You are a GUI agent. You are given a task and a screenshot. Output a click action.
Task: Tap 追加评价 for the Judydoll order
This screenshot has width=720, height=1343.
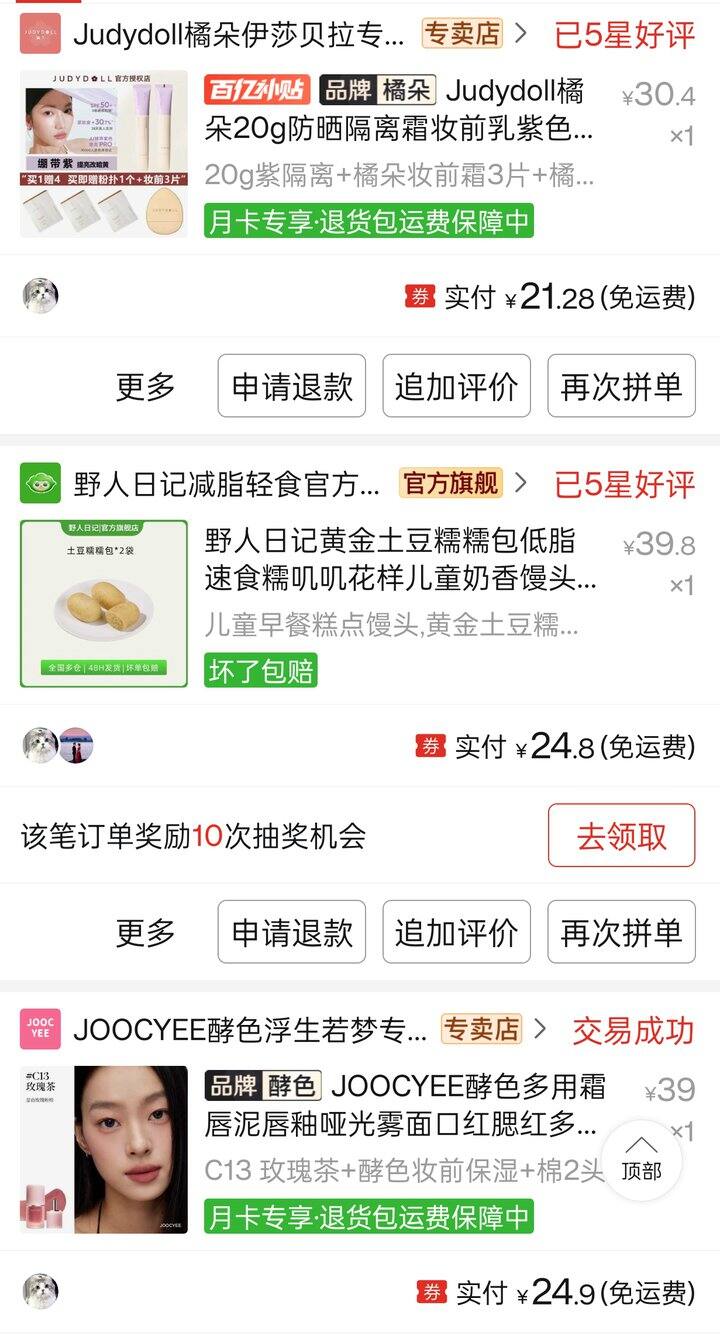coord(456,387)
